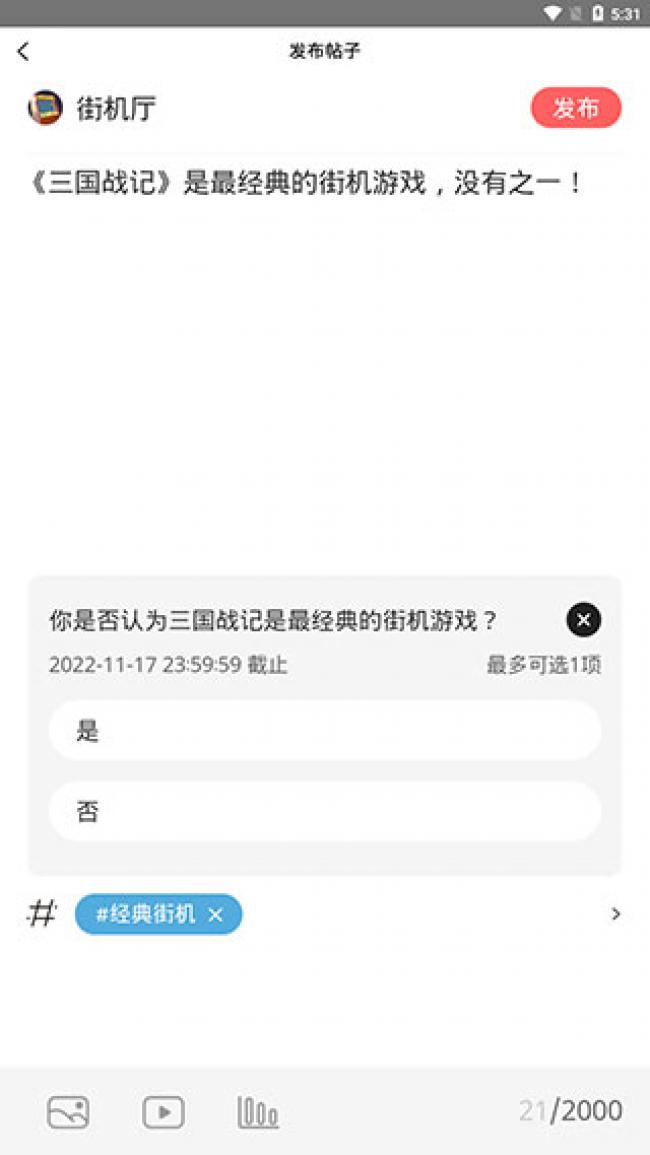Tap the red 发布 button
Screen dimensions: 650x1155
pos(576,108)
